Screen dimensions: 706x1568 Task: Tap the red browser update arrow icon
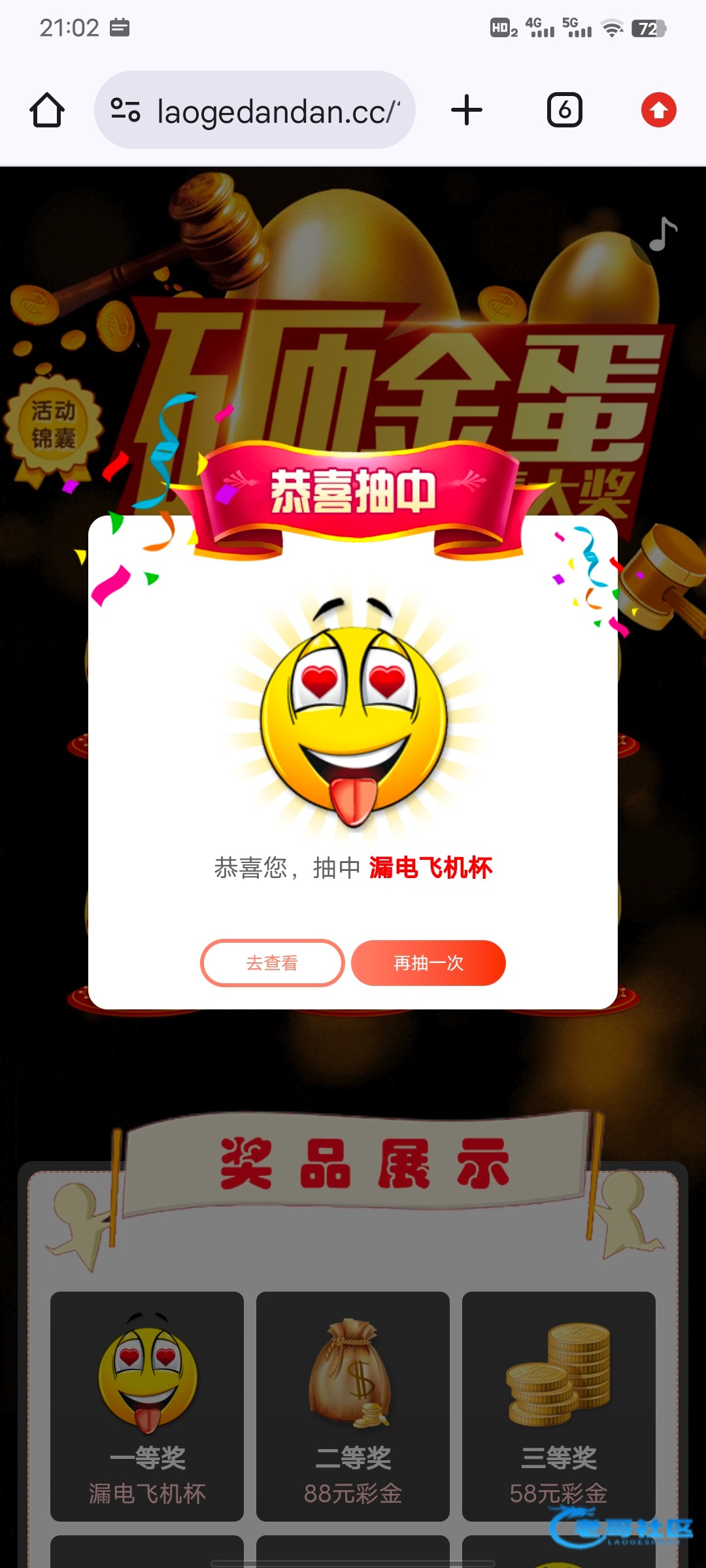point(658,110)
